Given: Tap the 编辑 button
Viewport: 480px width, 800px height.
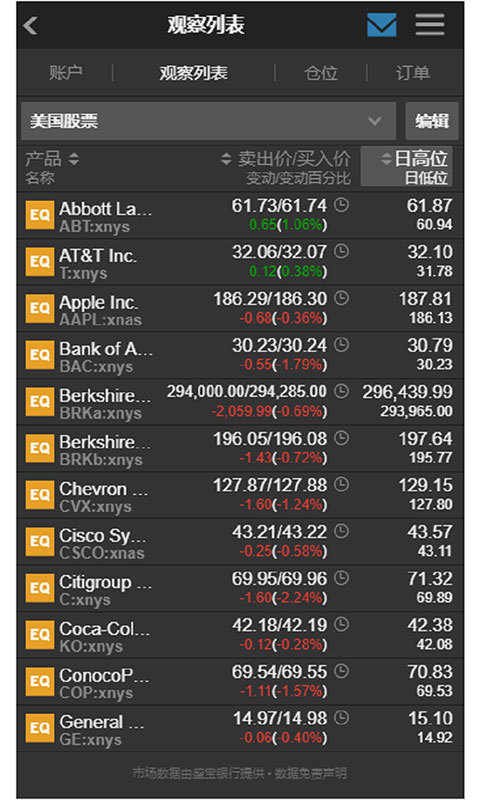Looking at the screenshot, I should [x=432, y=121].
